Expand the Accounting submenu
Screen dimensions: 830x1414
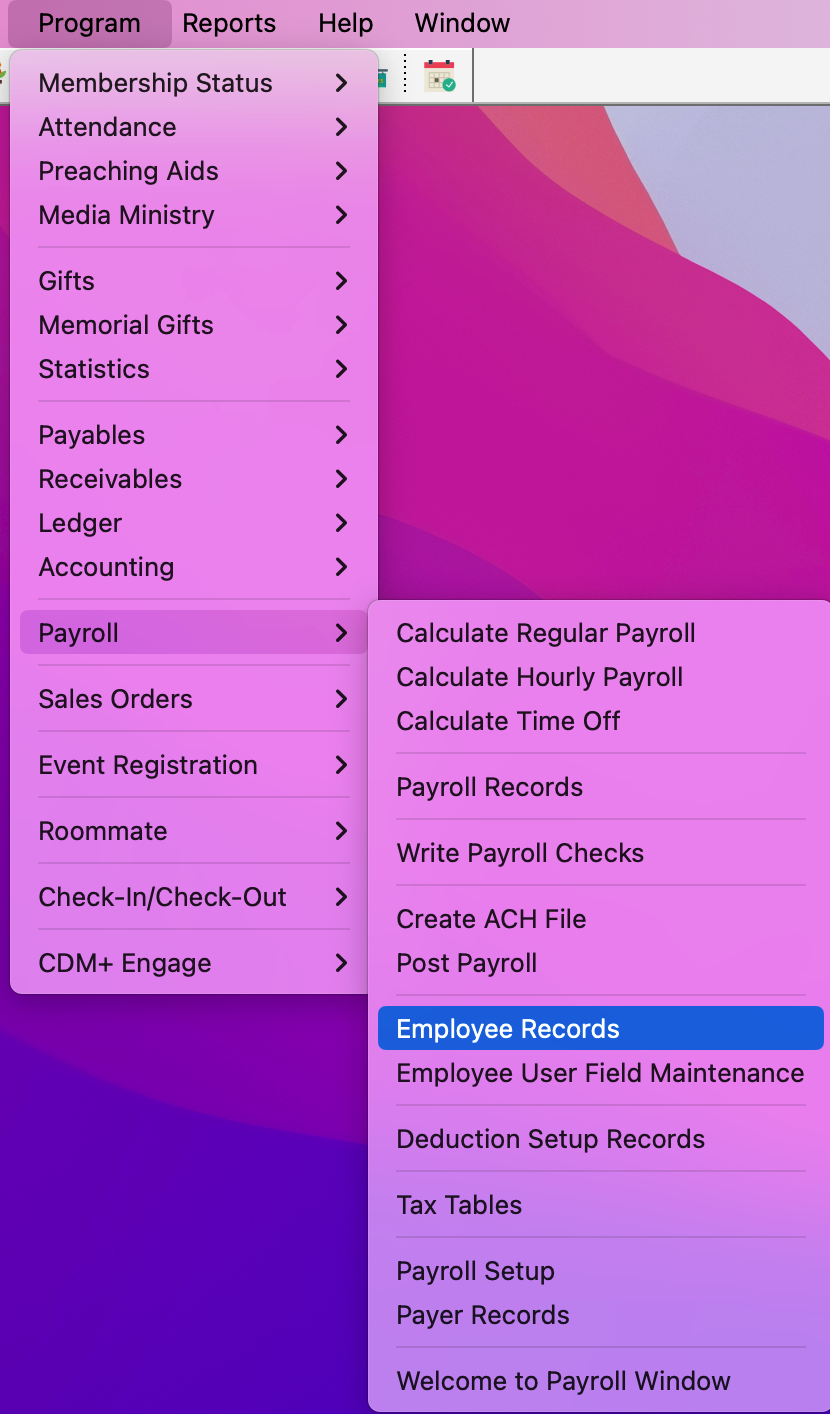point(106,567)
